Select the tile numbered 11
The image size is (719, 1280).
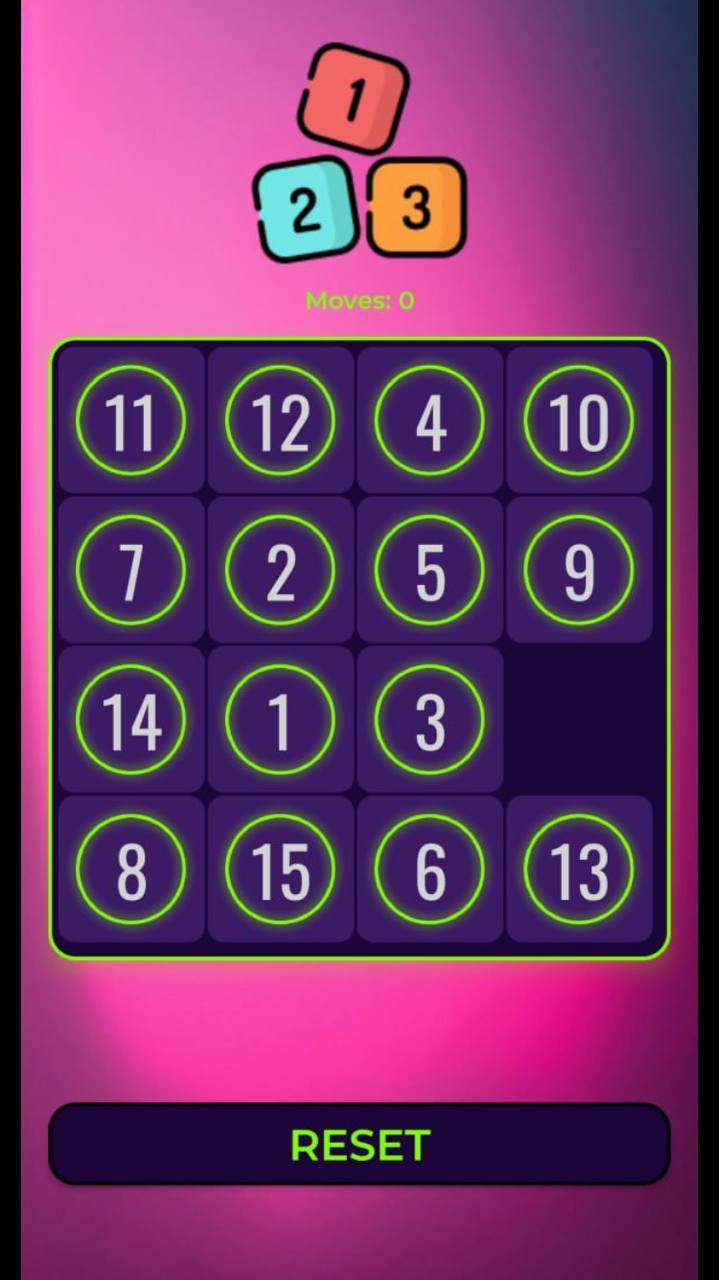click(x=131, y=421)
